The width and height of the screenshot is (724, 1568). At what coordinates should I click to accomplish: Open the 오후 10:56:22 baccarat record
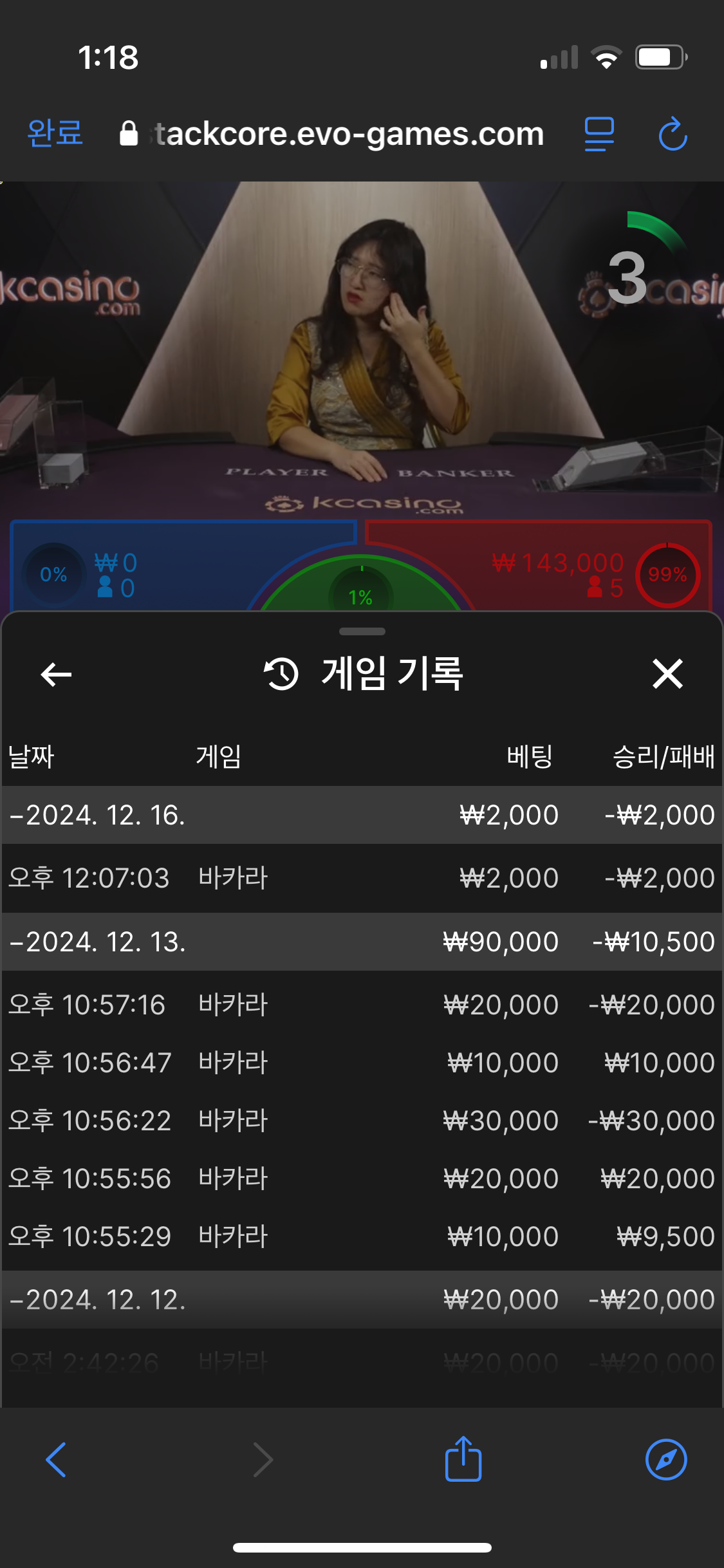[360, 1121]
